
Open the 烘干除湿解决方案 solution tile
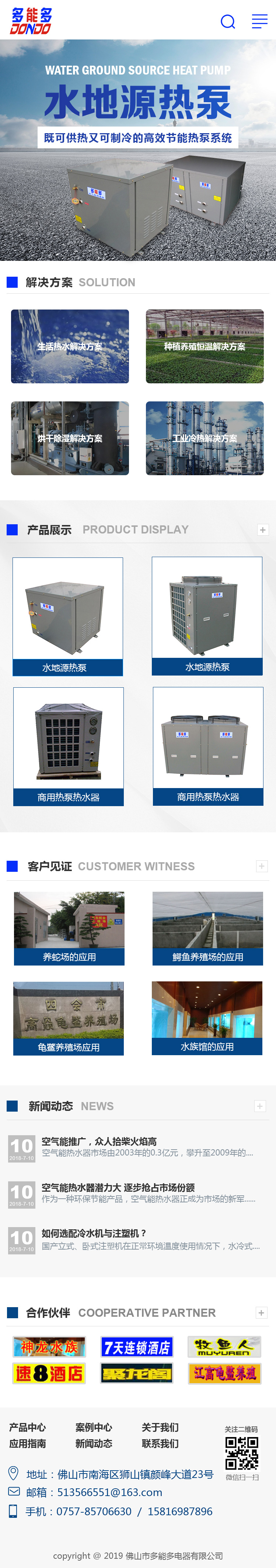point(70,438)
